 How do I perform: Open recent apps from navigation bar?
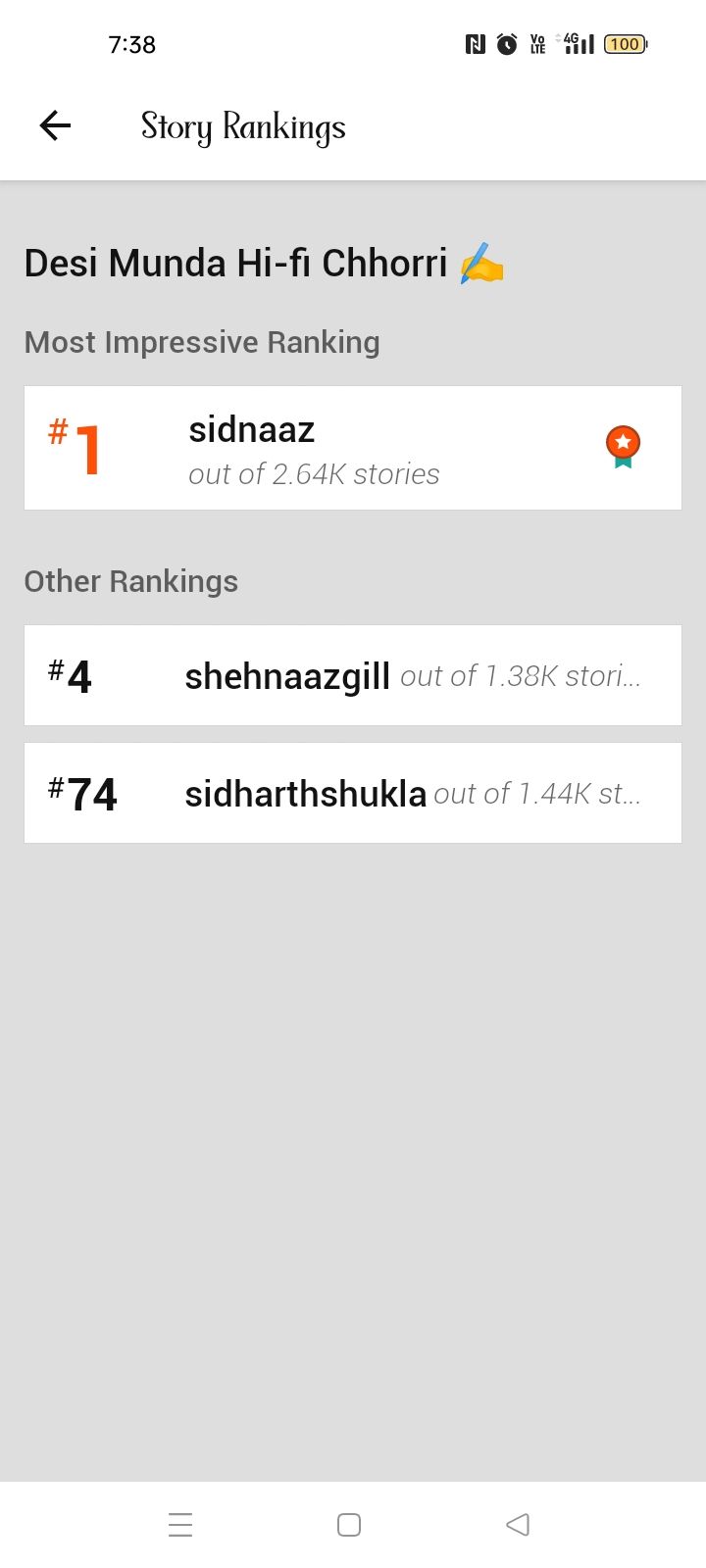tap(180, 1525)
